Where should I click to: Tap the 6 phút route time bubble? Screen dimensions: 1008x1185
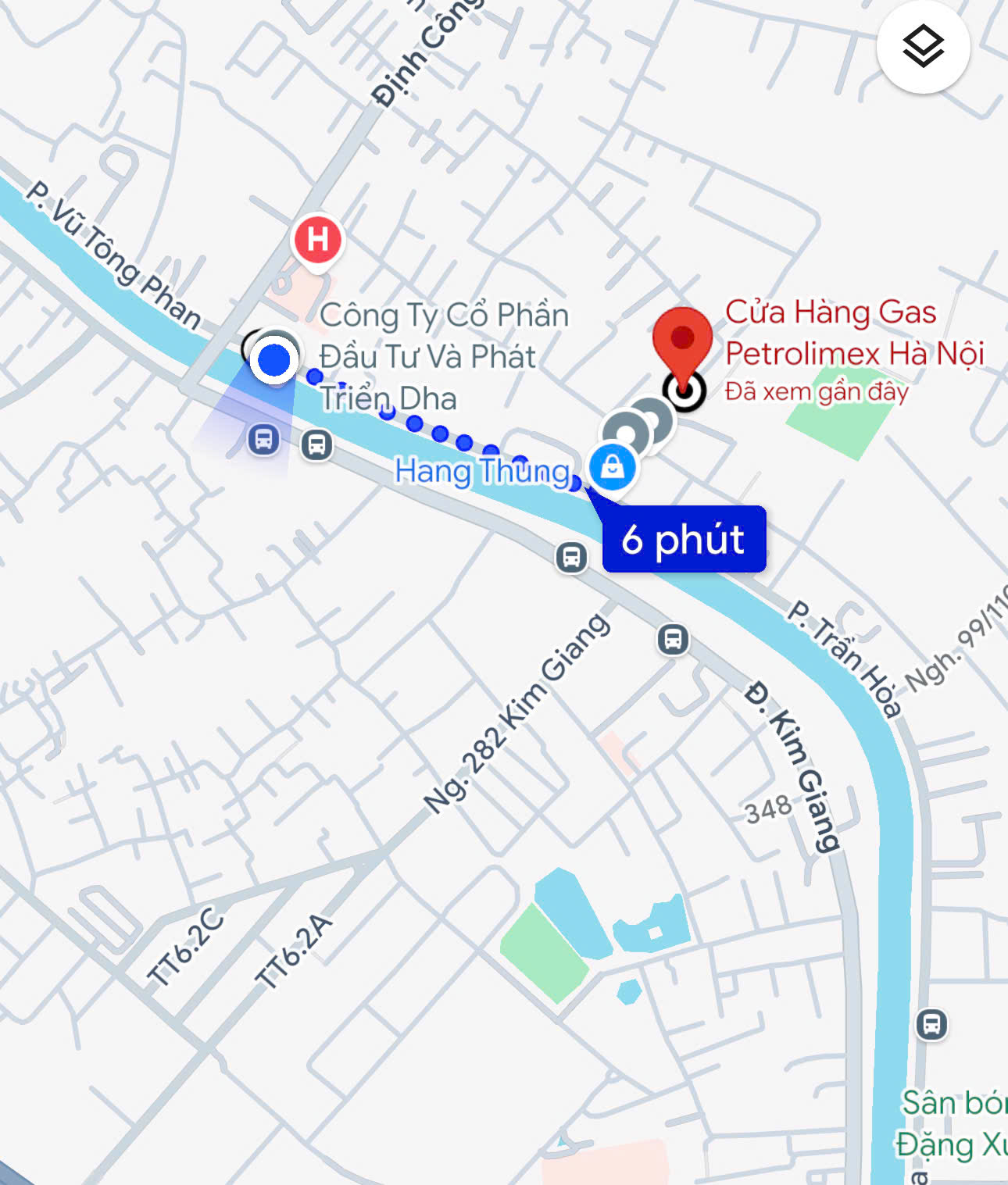pos(685,539)
